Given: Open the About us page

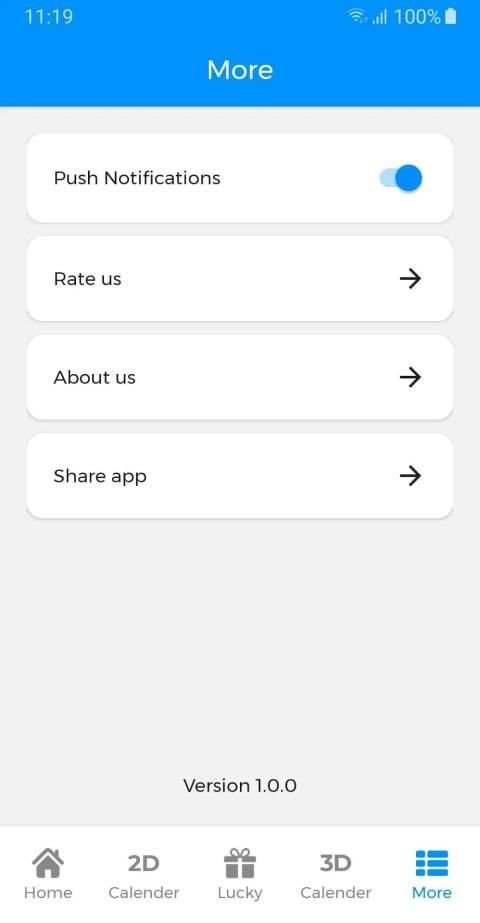Looking at the screenshot, I should [x=240, y=377].
